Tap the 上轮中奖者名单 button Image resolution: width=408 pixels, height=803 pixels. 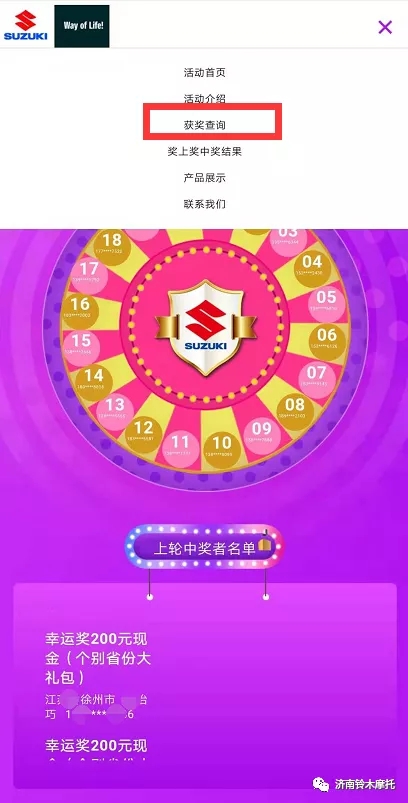(x=204, y=548)
